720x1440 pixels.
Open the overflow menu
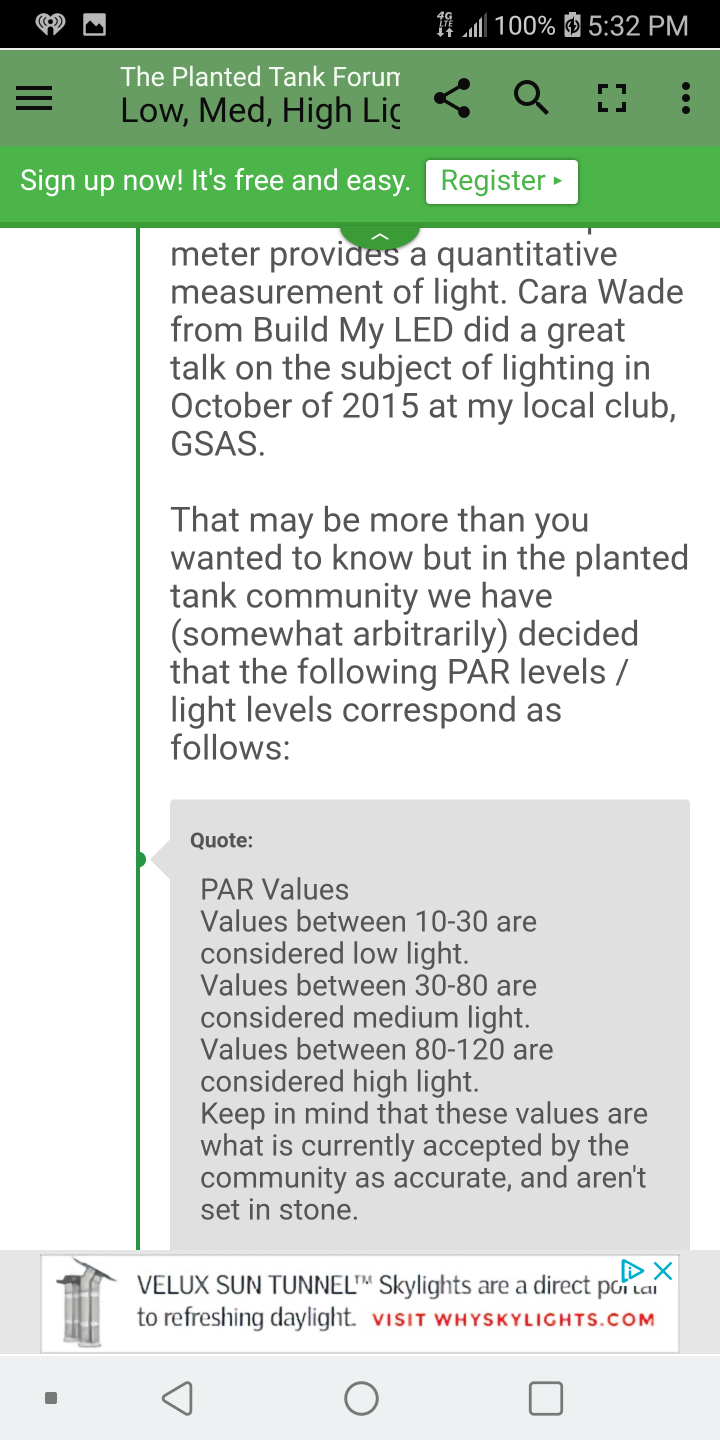coord(685,98)
